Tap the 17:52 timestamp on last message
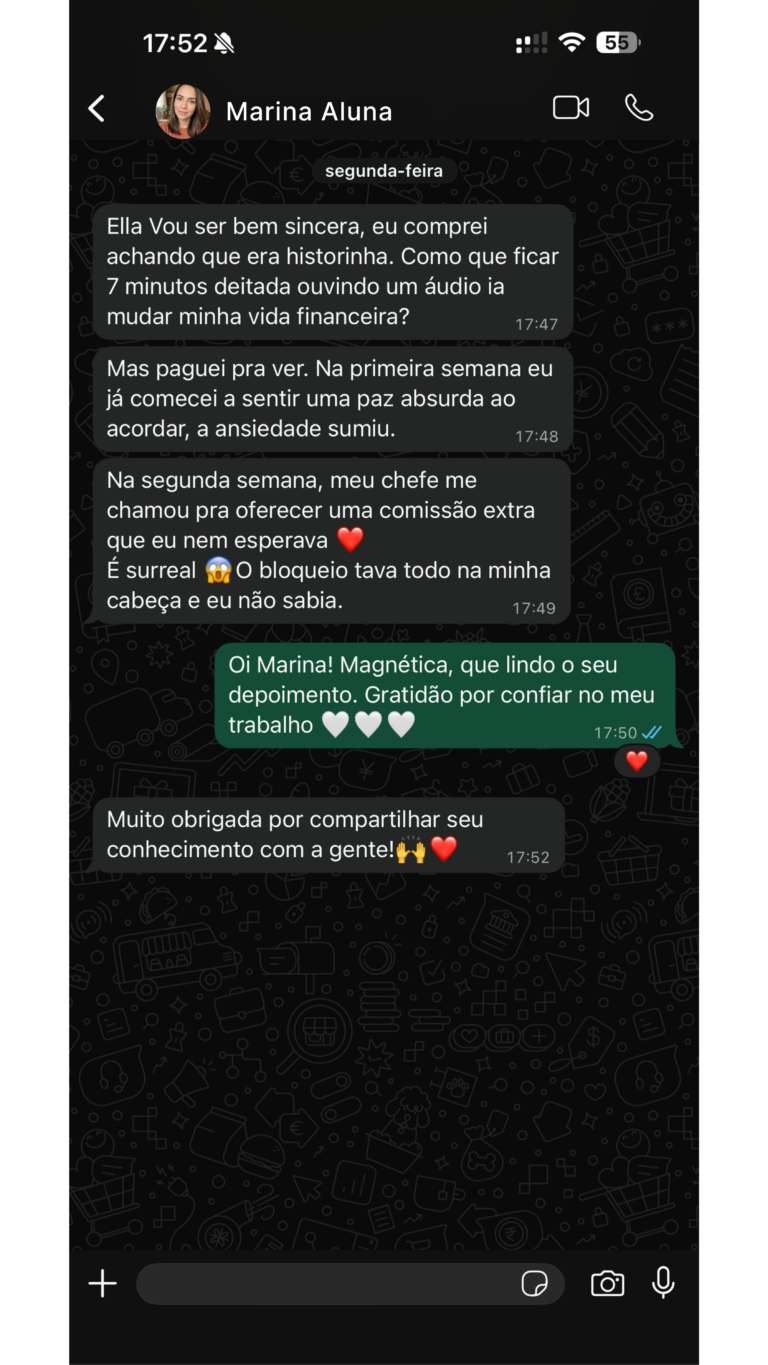Image resolution: width=768 pixels, height=1365 pixels. [x=527, y=856]
